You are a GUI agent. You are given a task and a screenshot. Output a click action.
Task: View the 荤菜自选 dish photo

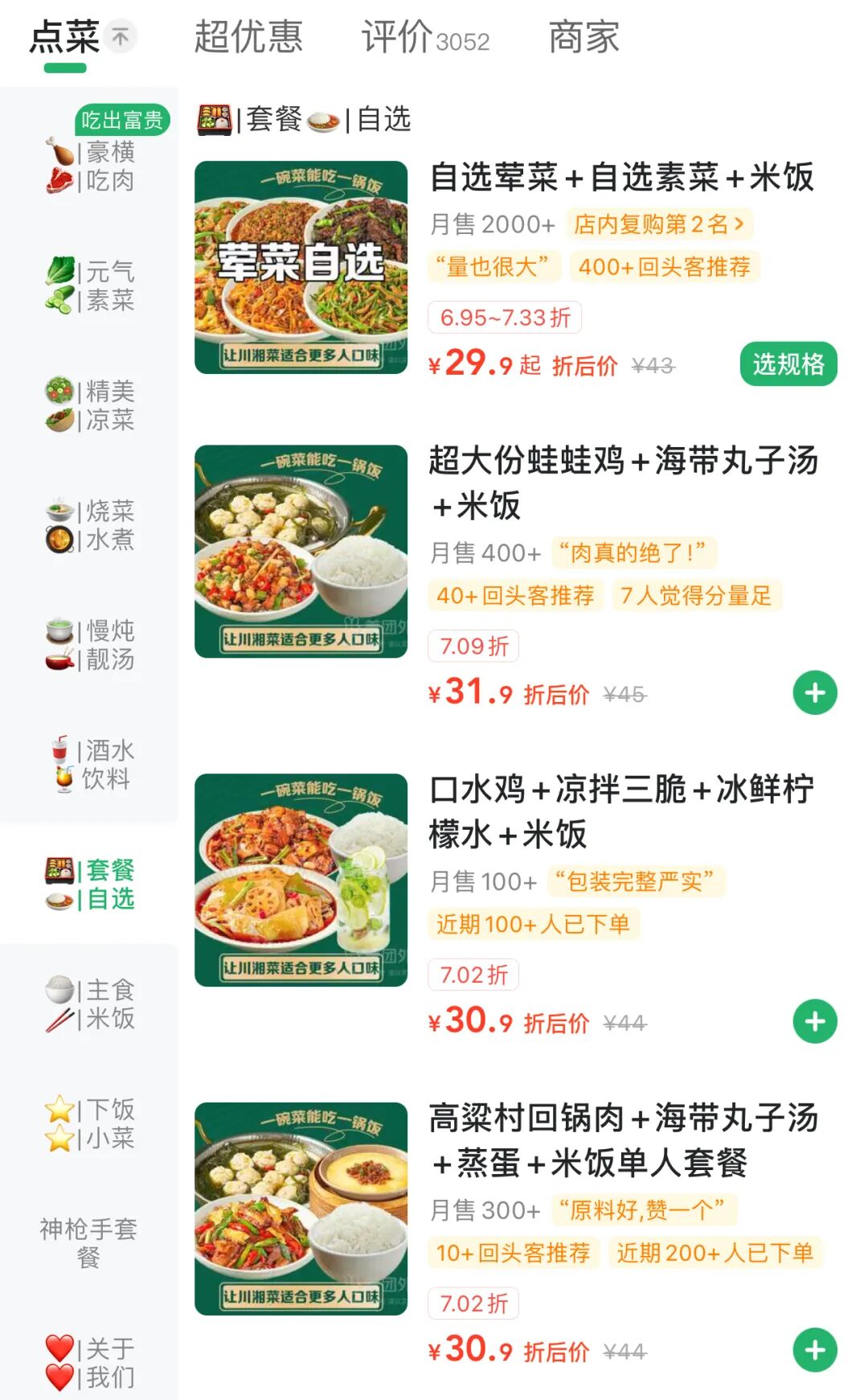pyautogui.click(x=301, y=267)
